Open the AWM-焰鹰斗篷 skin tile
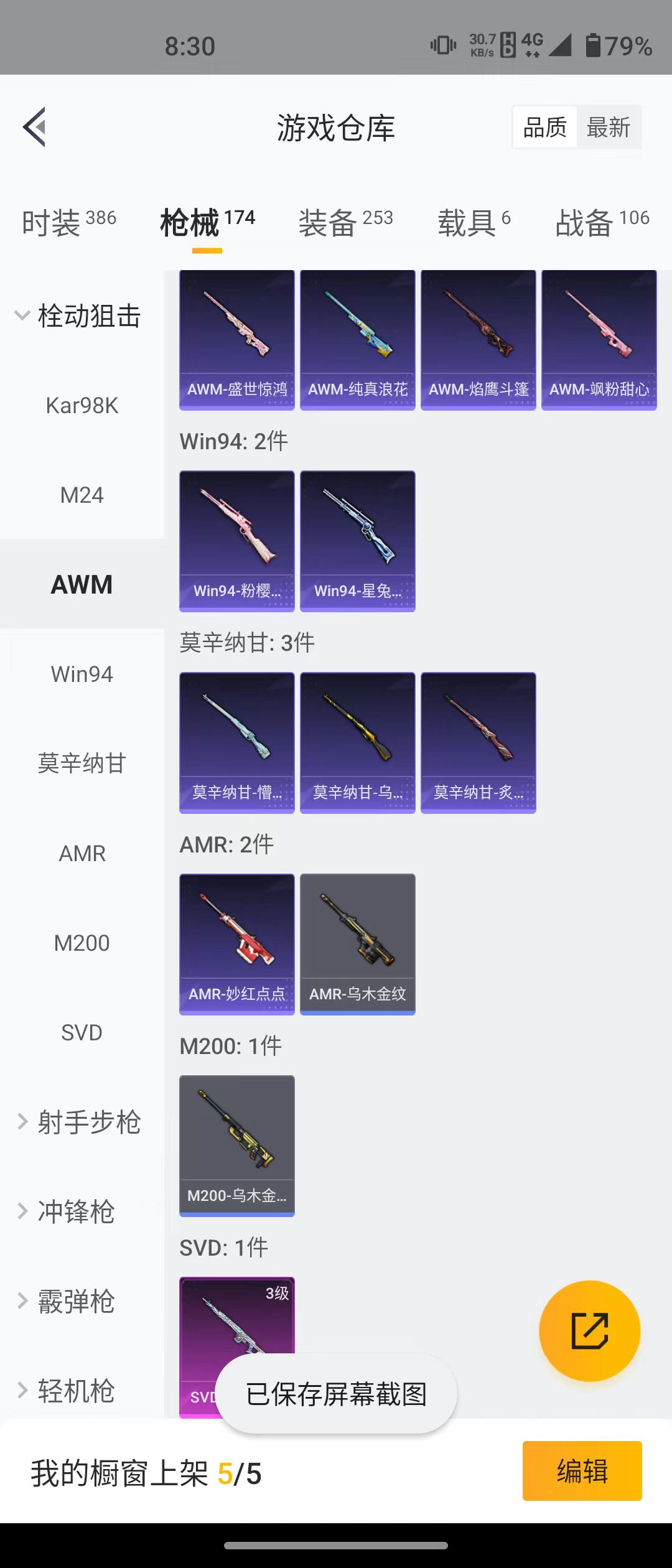The height and width of the screenshot is (1568, 672). (x=478, y=340)
